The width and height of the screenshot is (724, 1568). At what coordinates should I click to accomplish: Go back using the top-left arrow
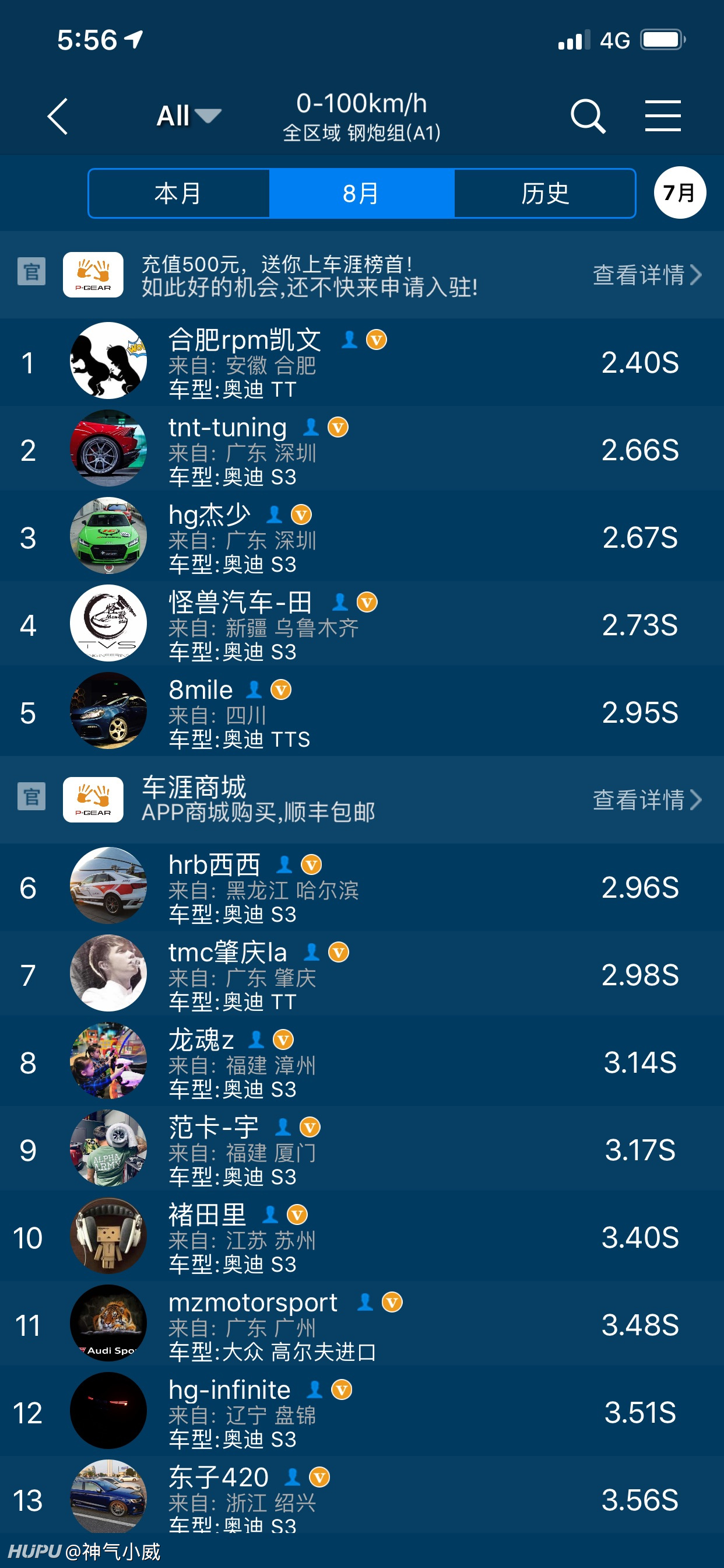(x=58, y=116)
